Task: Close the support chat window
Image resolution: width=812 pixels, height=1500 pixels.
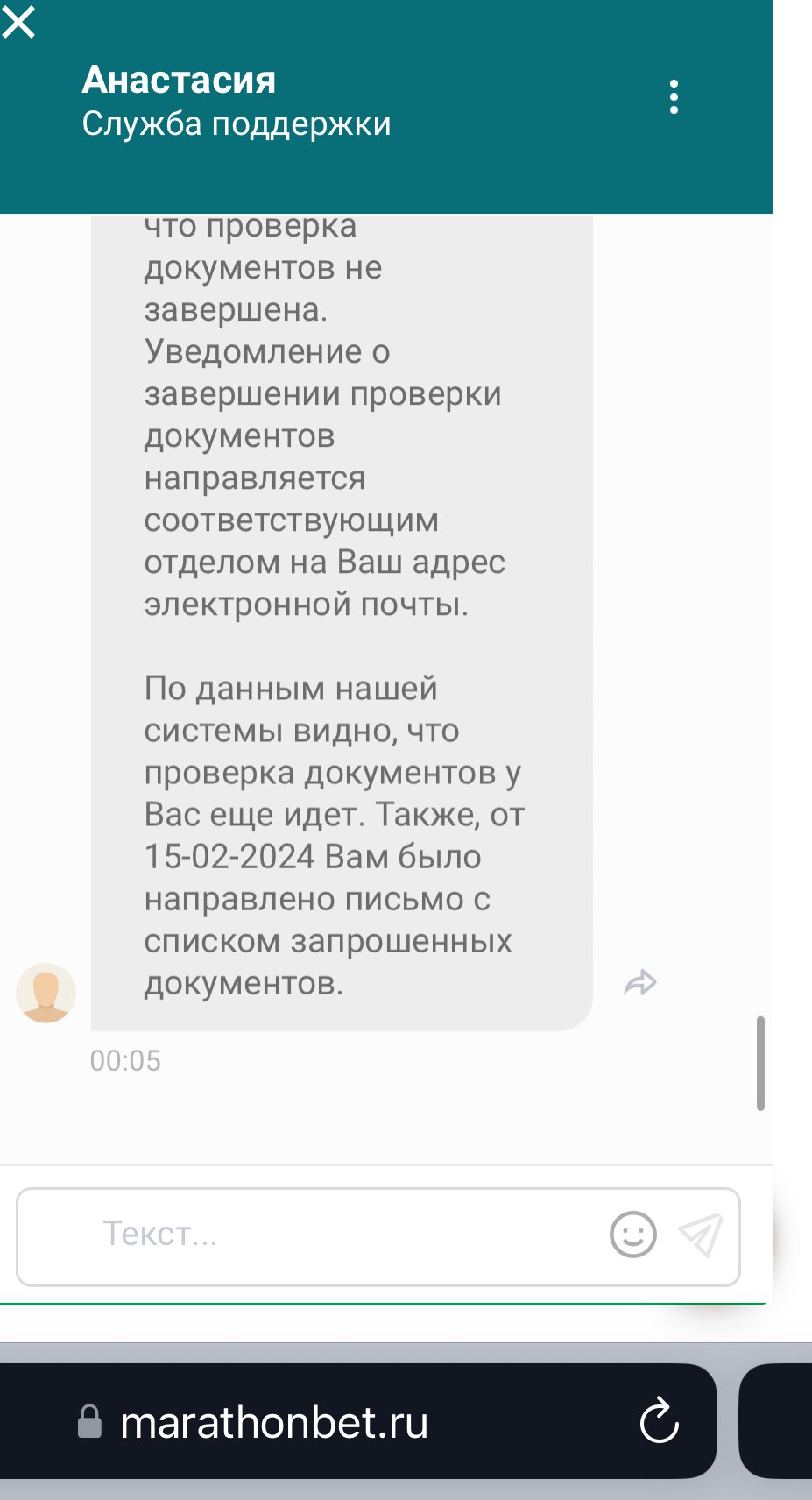Action: point(18,22)
